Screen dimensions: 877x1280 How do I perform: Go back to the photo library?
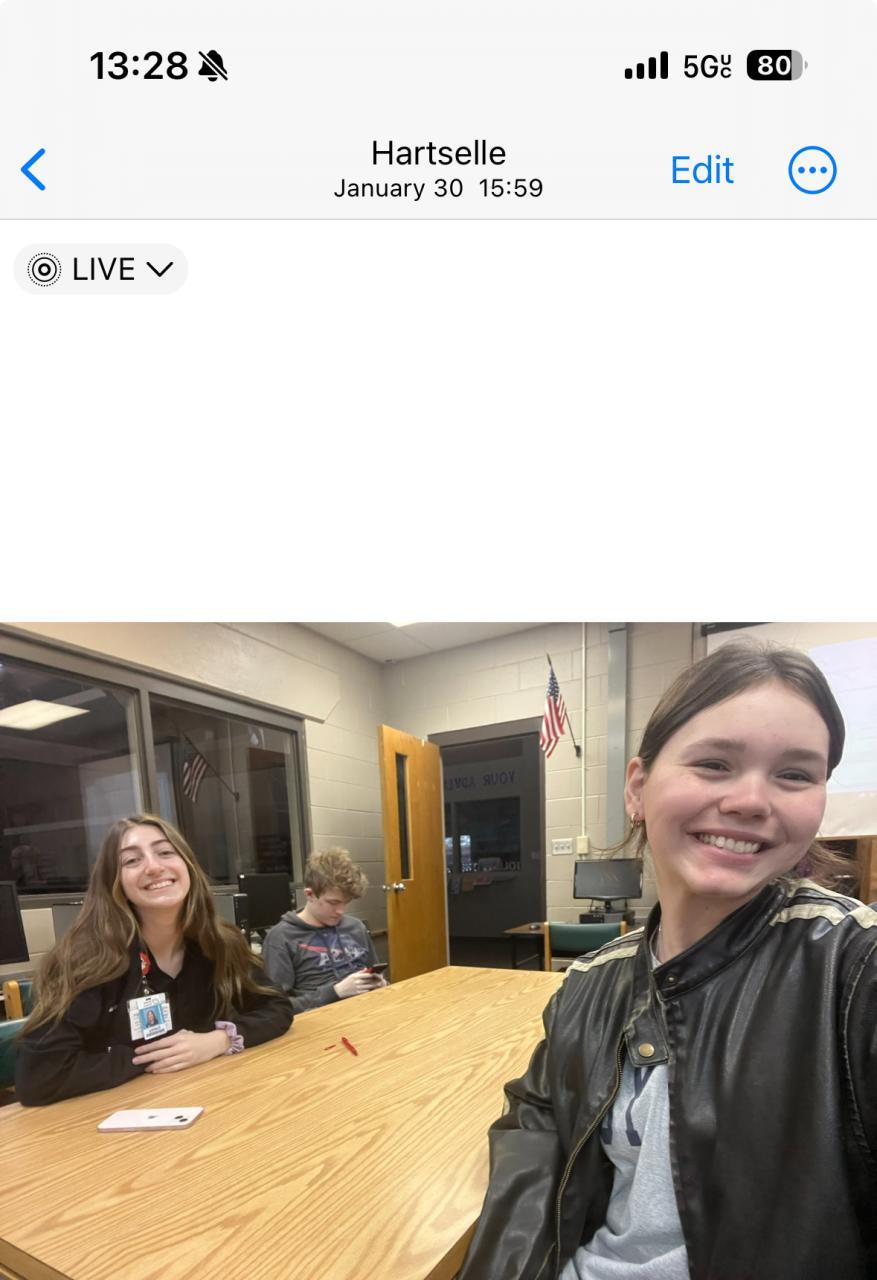tap(34, 170)
